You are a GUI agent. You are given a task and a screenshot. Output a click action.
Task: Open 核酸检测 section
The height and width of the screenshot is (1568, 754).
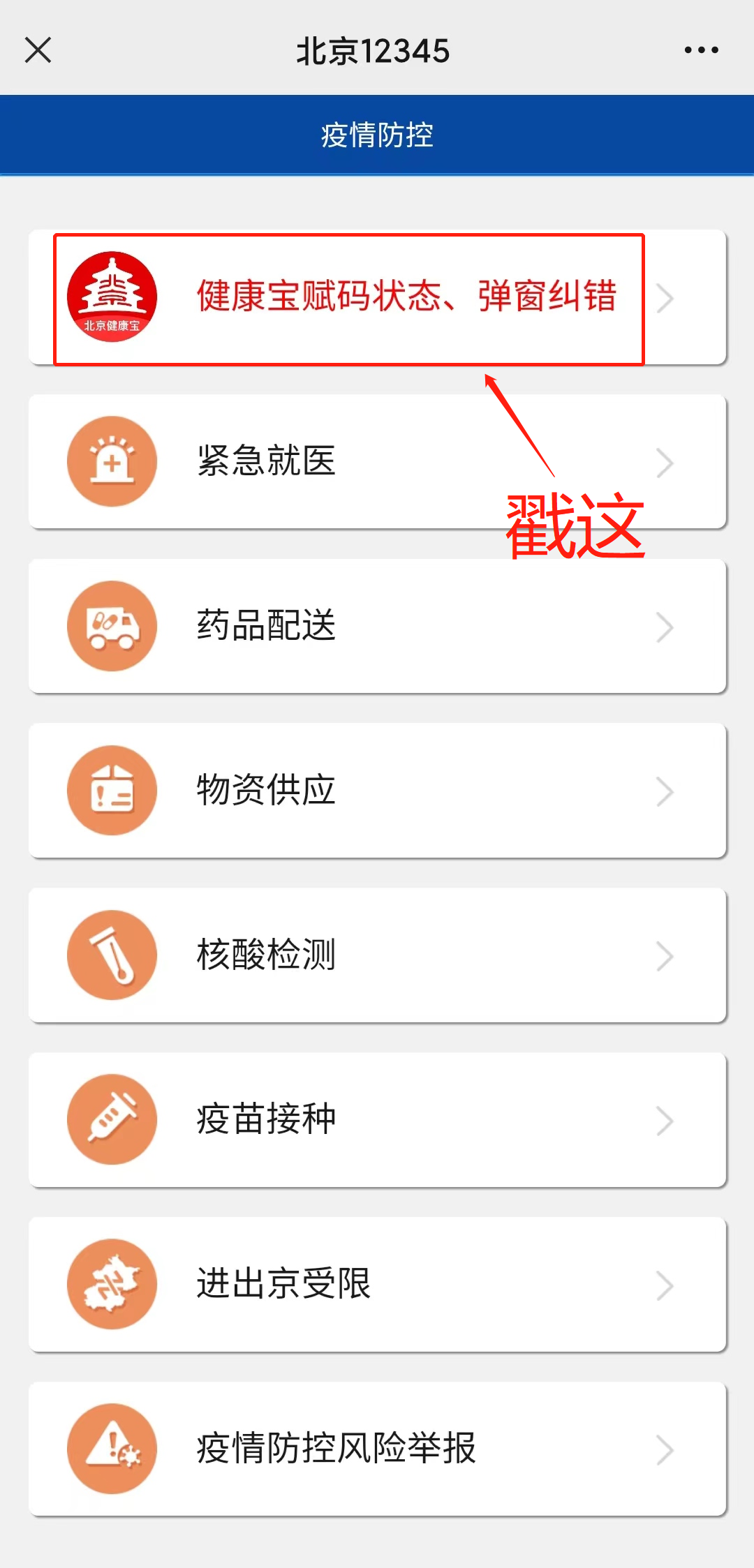click(x=377, y=955)
